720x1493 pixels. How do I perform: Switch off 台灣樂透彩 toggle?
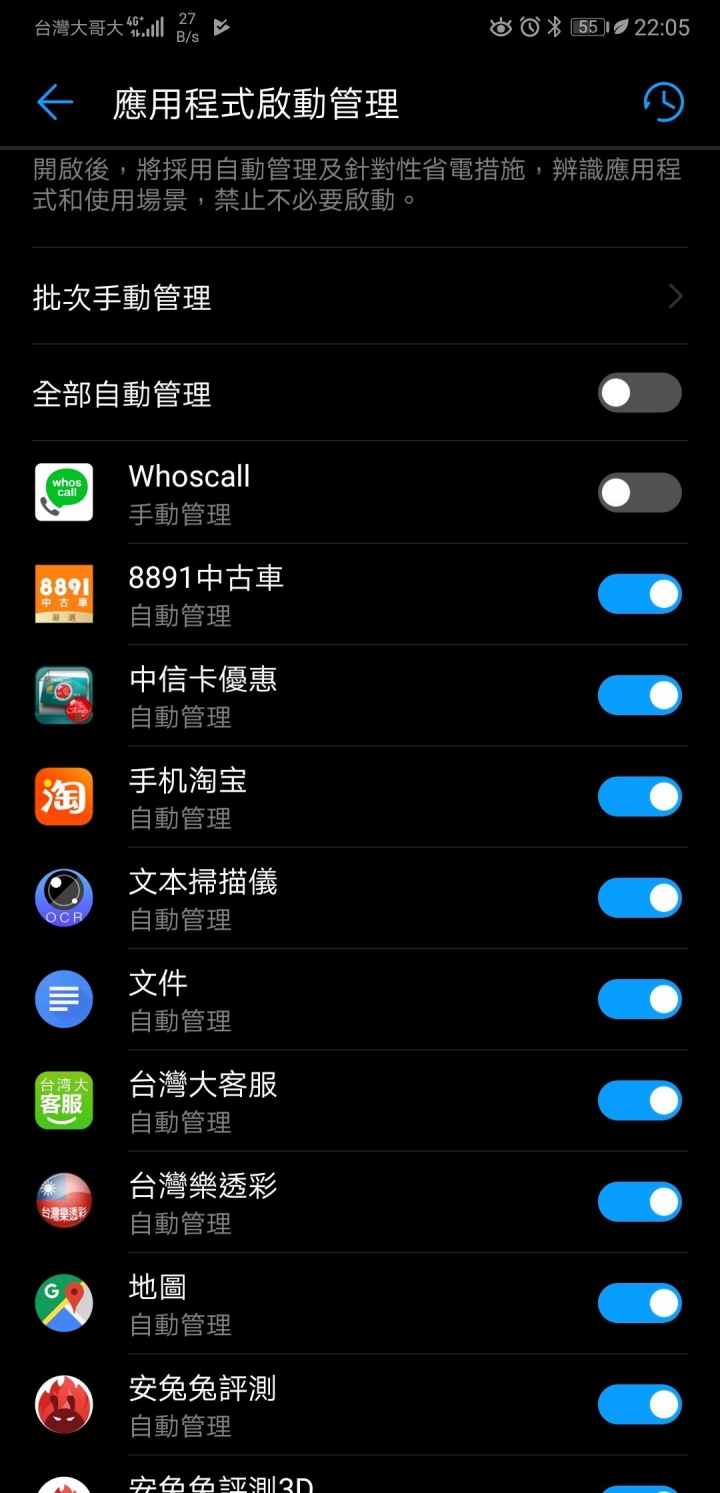click(x=640, y=1202)
